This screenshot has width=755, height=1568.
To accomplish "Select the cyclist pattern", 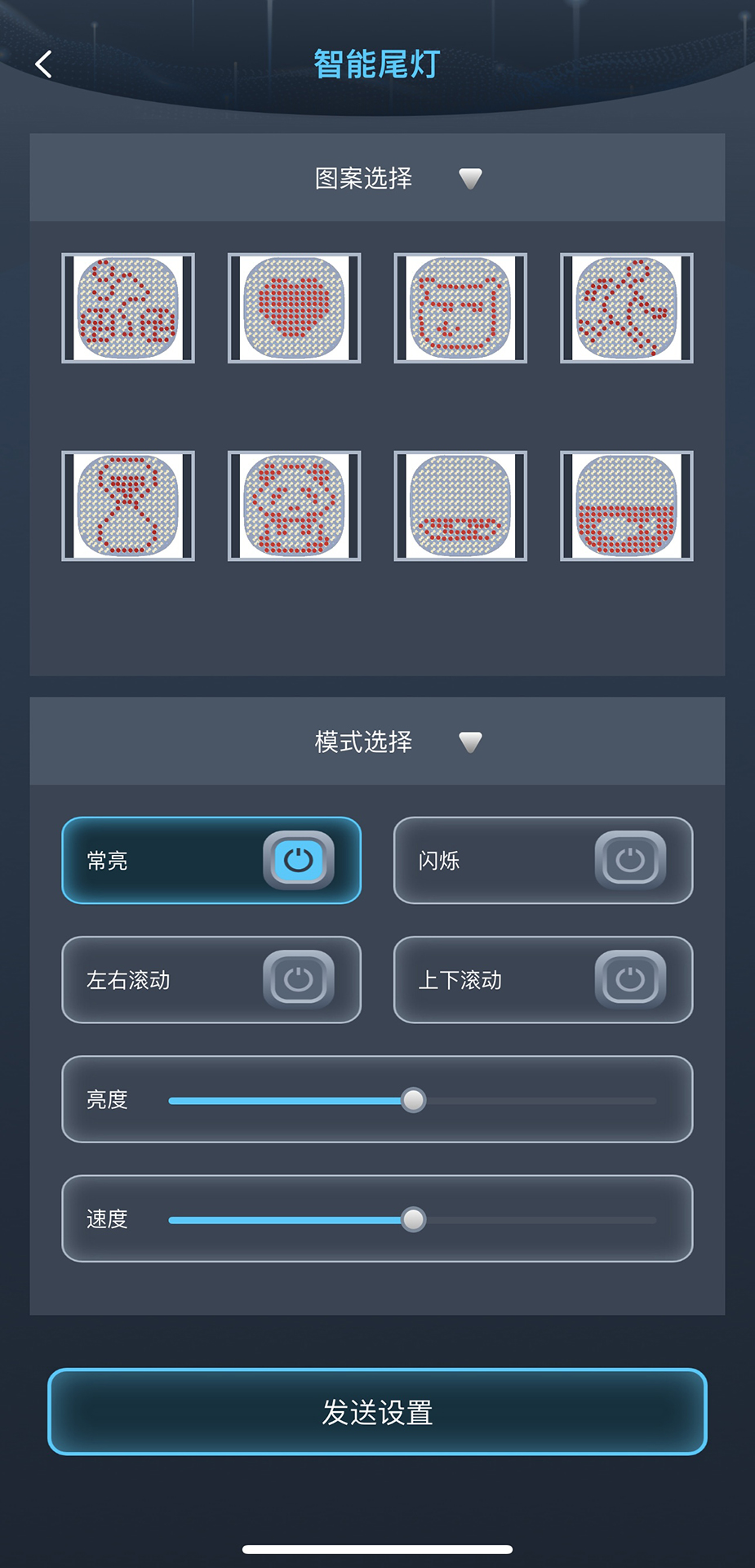I will pos(626,309).
